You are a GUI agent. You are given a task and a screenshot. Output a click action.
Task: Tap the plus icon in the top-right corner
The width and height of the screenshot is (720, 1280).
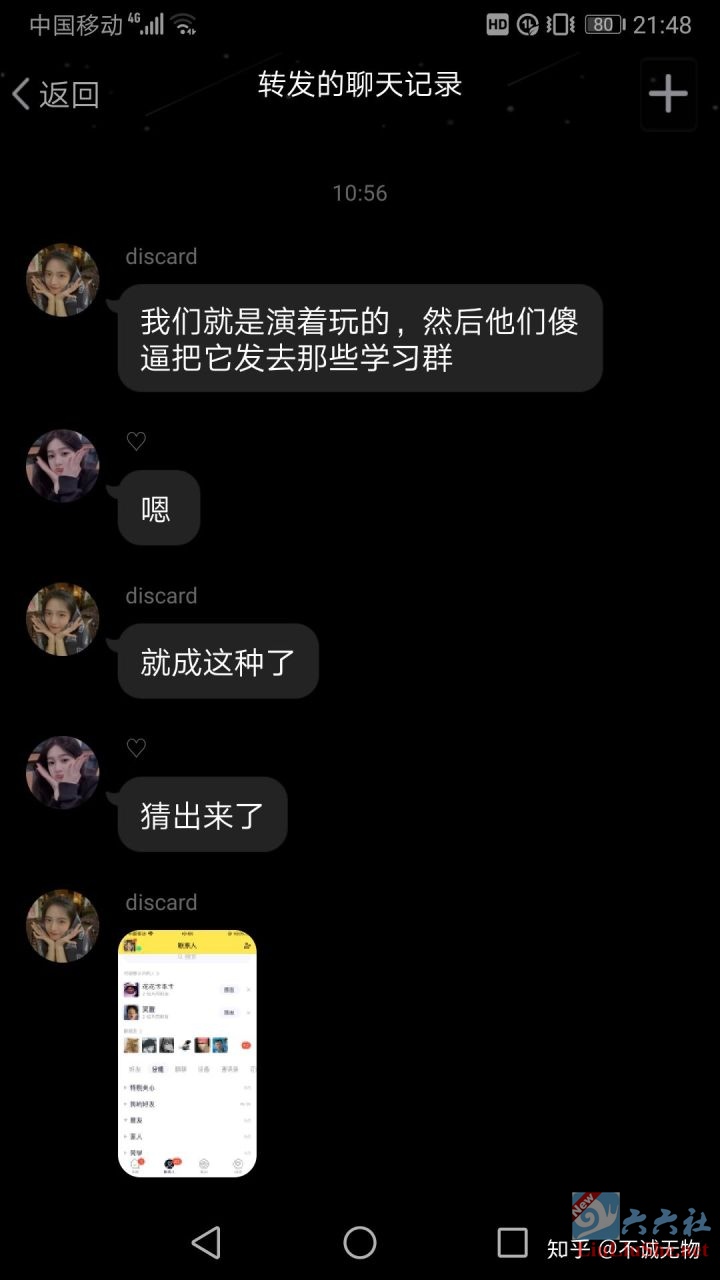(667, 92)
